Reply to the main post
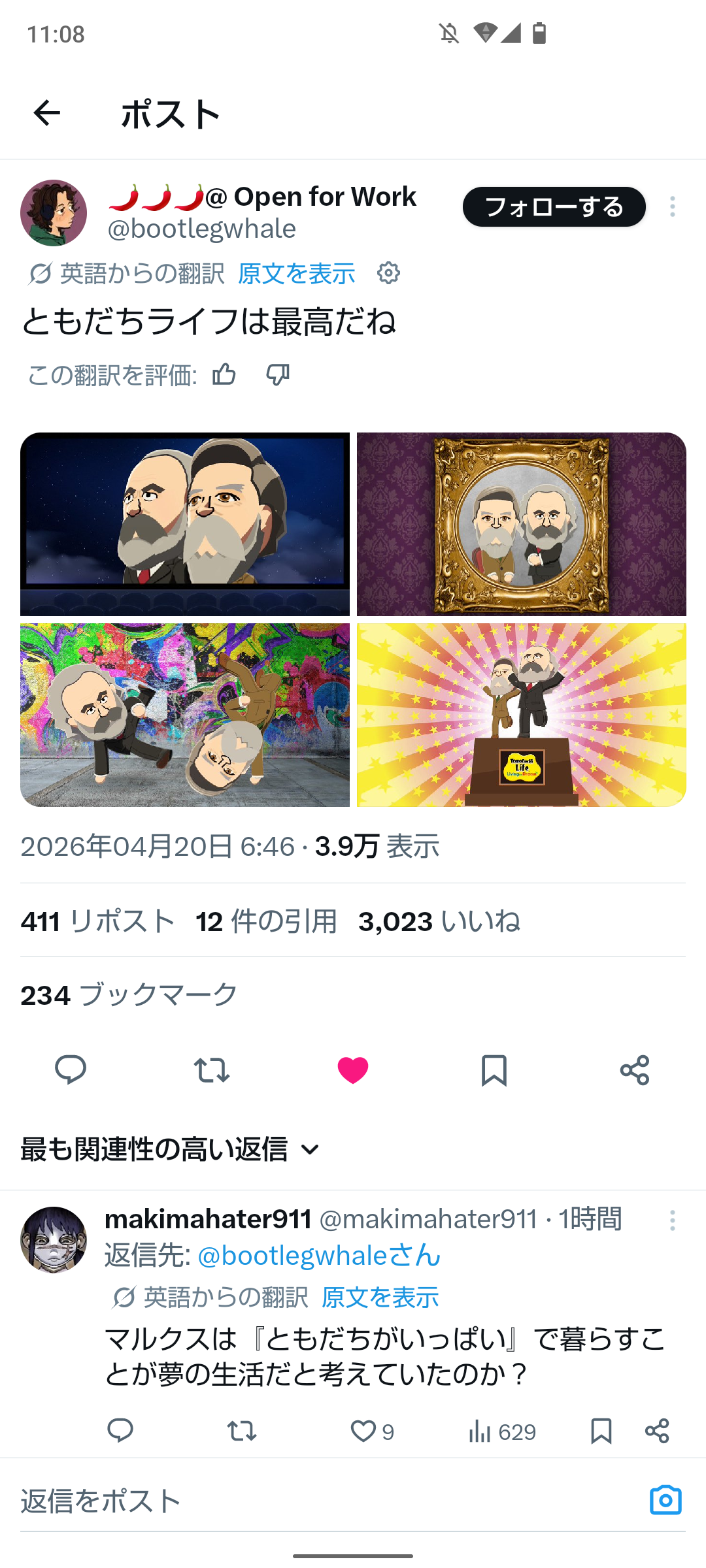Viewport: 706px width, 1568px height. coord(71,1070)
